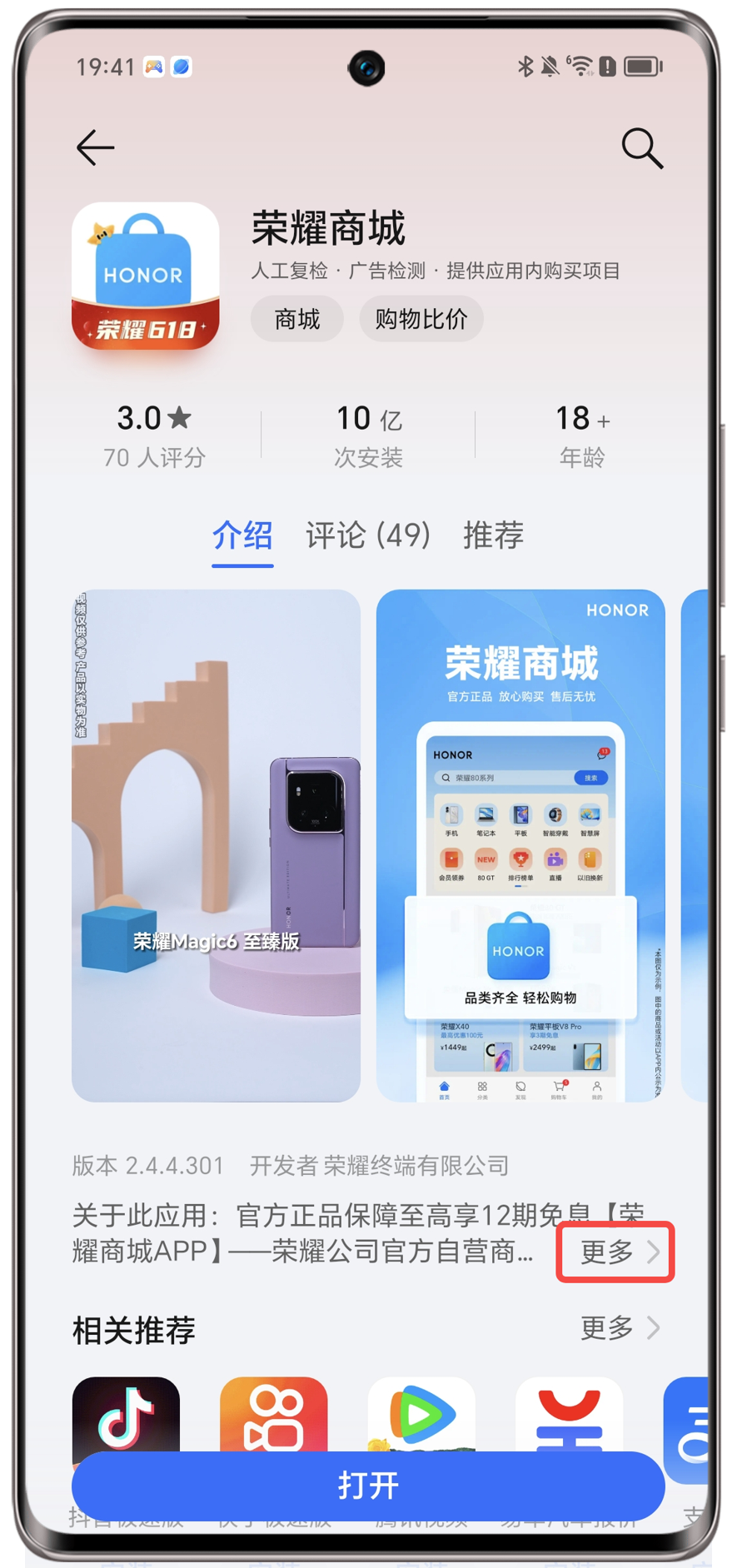Open the search magnifier icon
Screen dimensions: 737x1568
[x=642, y=148]
